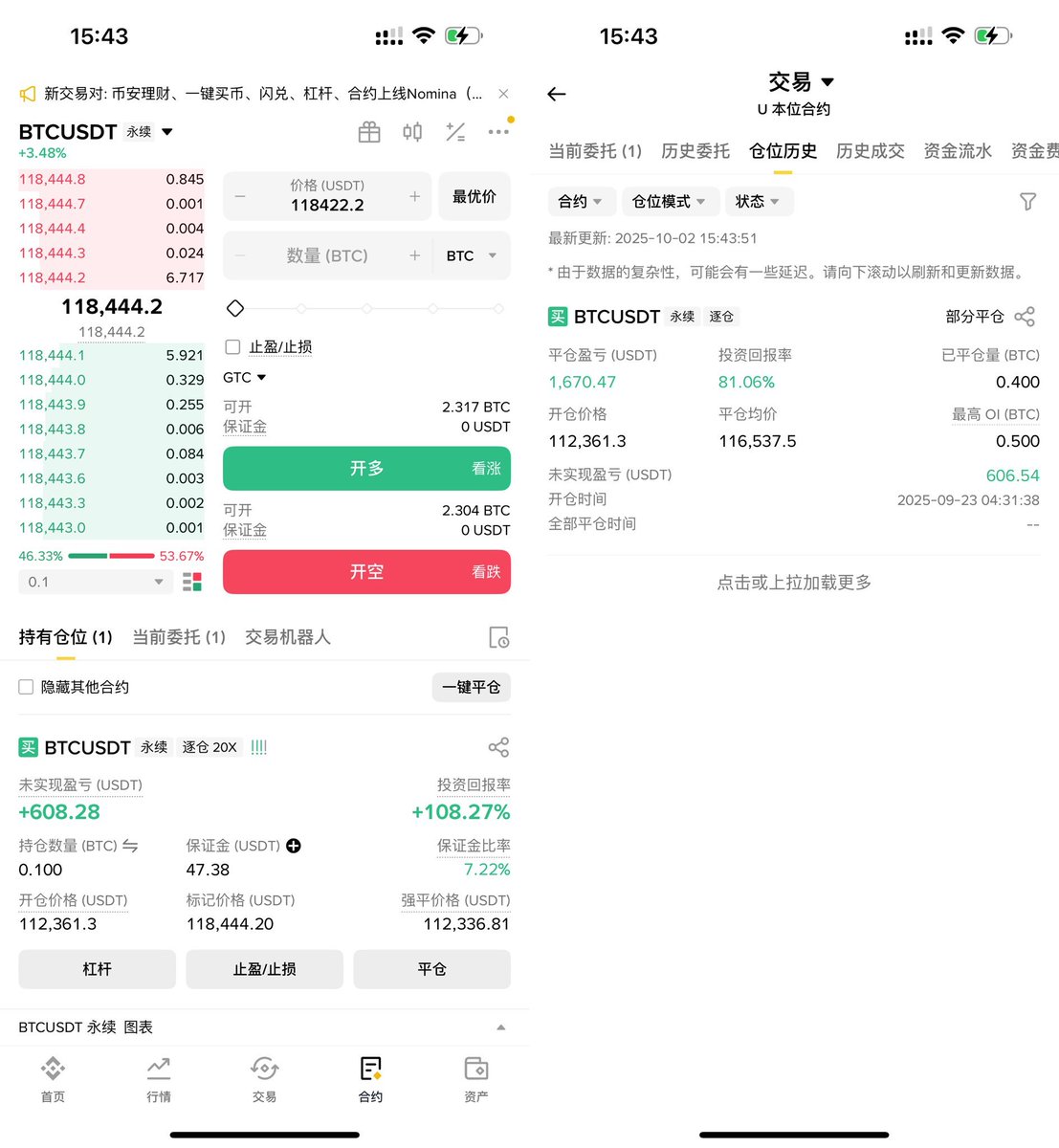Switch to the 历史委托 tab
The width and height of the screenshot is (1059, 1148).
coord(695,151)
